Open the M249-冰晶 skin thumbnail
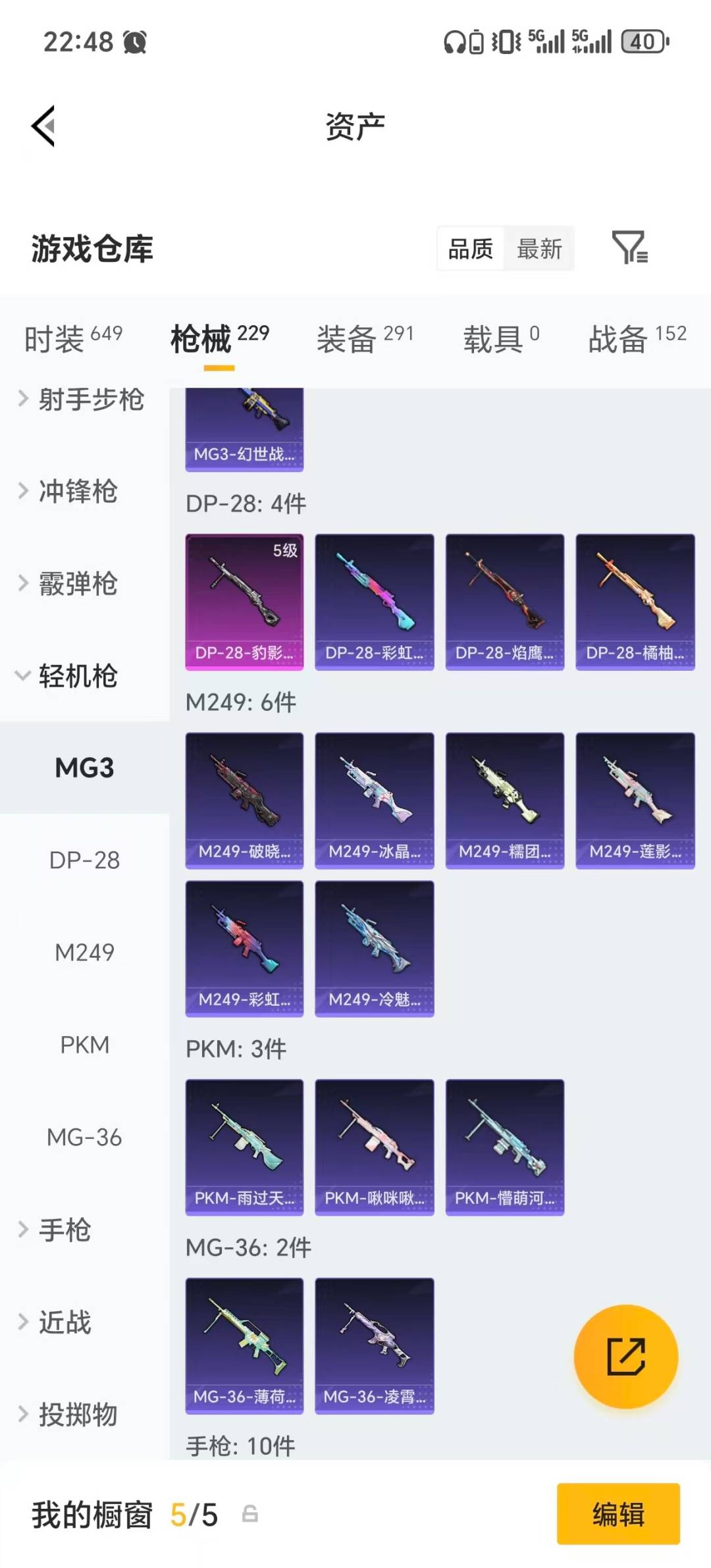711x1568 pixels. pos(374,800)
